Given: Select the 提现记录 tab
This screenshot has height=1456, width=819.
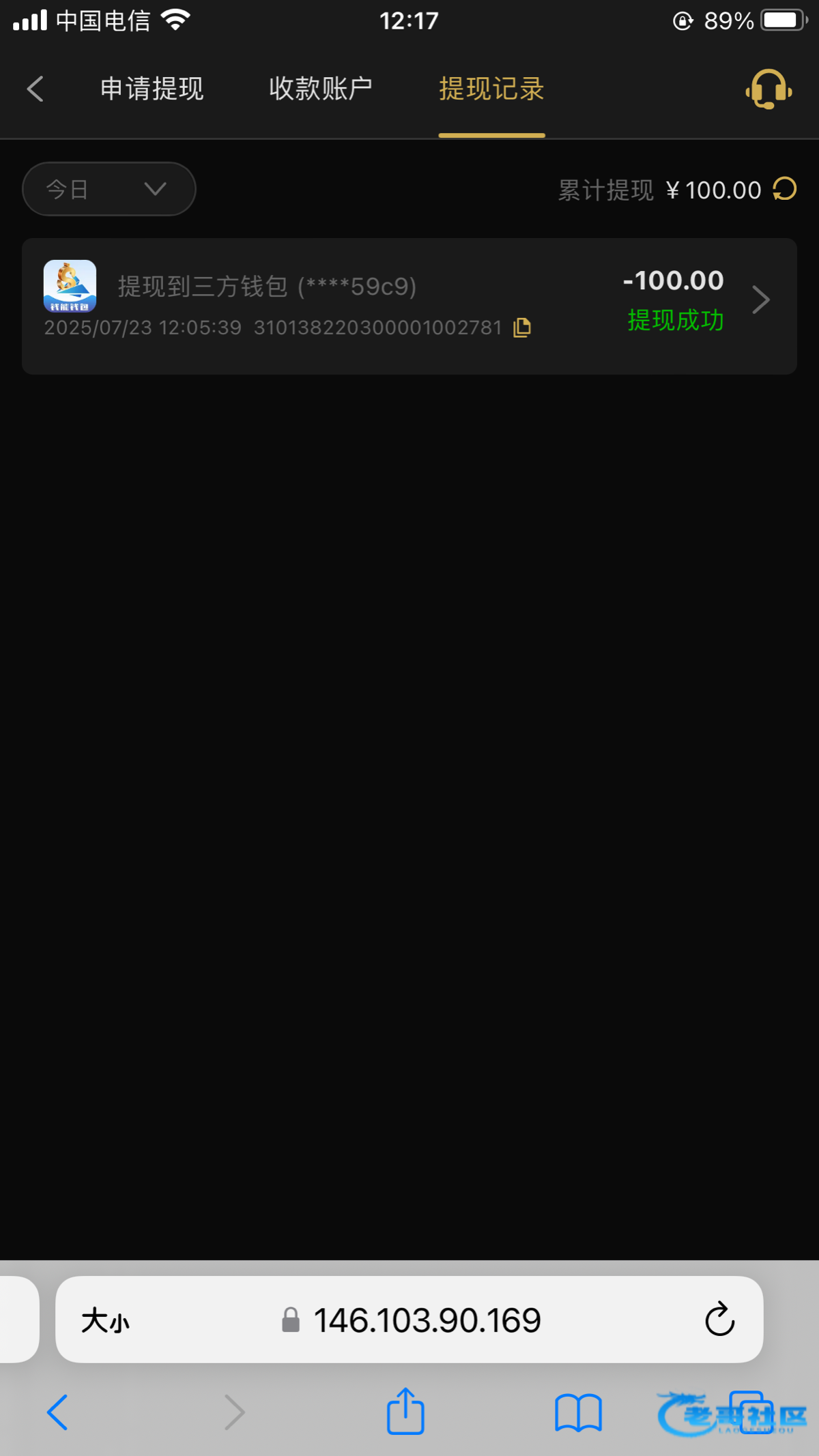Looking at the screenshot, I should click(x=491, y=89).
